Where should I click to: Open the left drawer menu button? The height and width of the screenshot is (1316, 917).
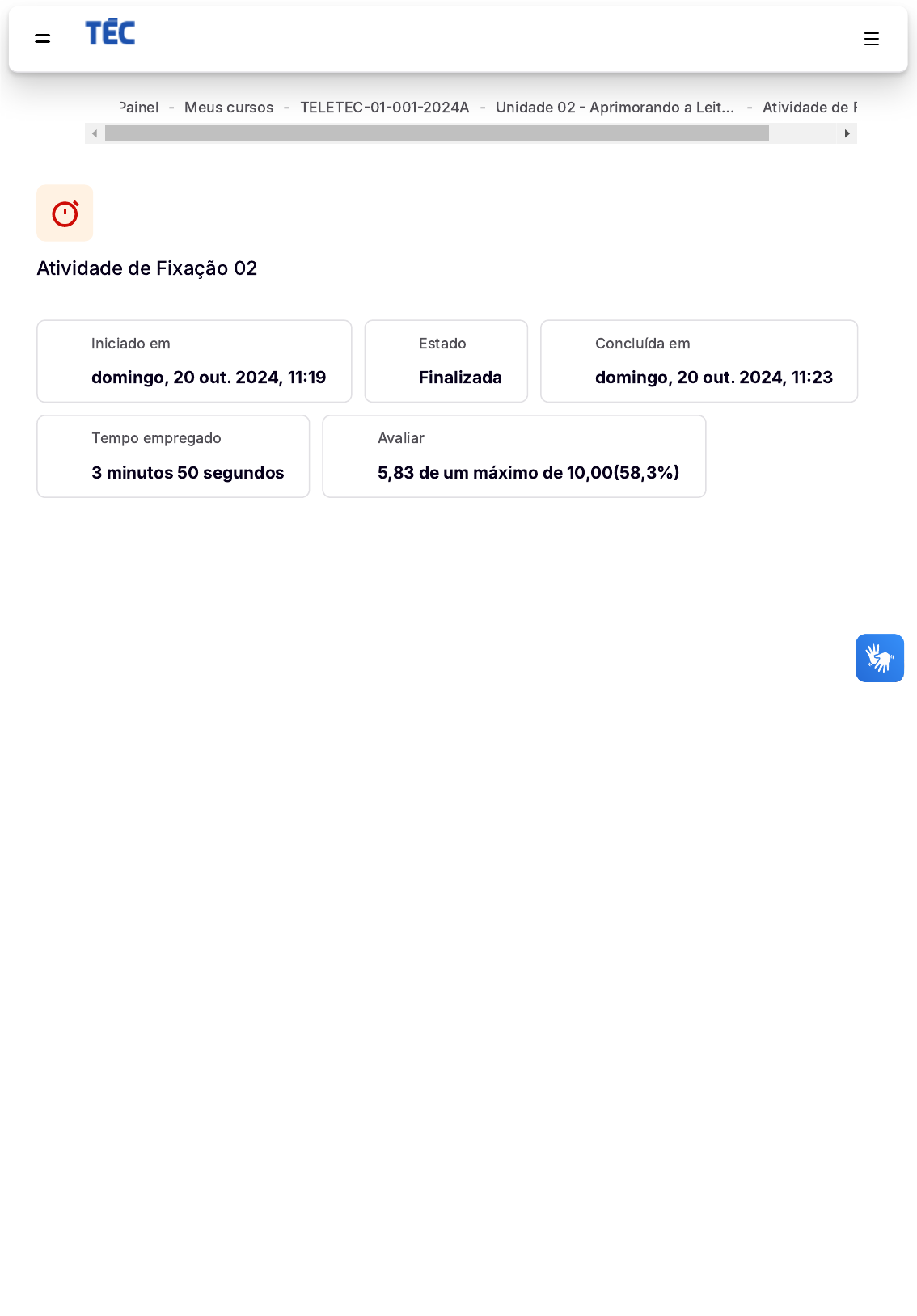click(43, 38)
